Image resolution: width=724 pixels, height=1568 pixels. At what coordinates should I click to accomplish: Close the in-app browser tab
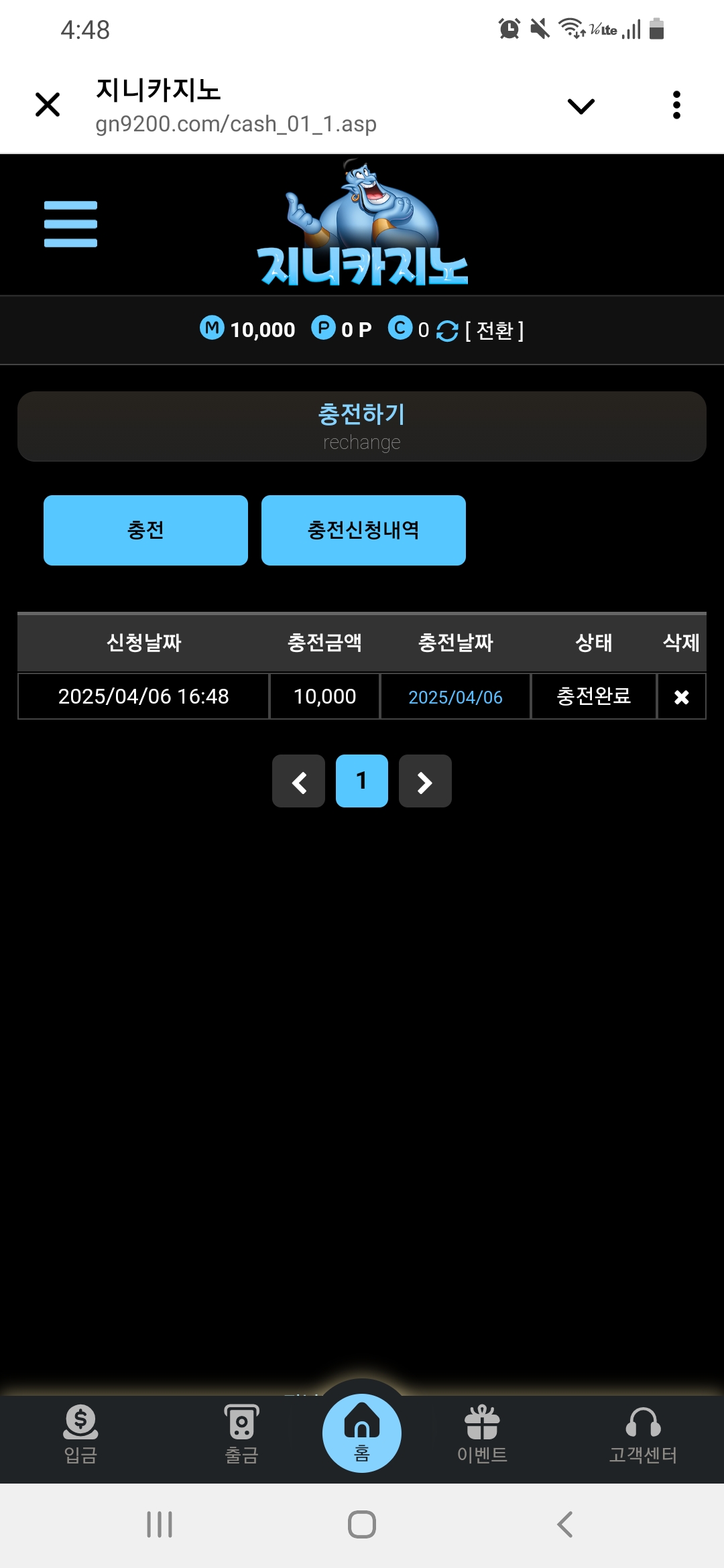click(48, 105)
